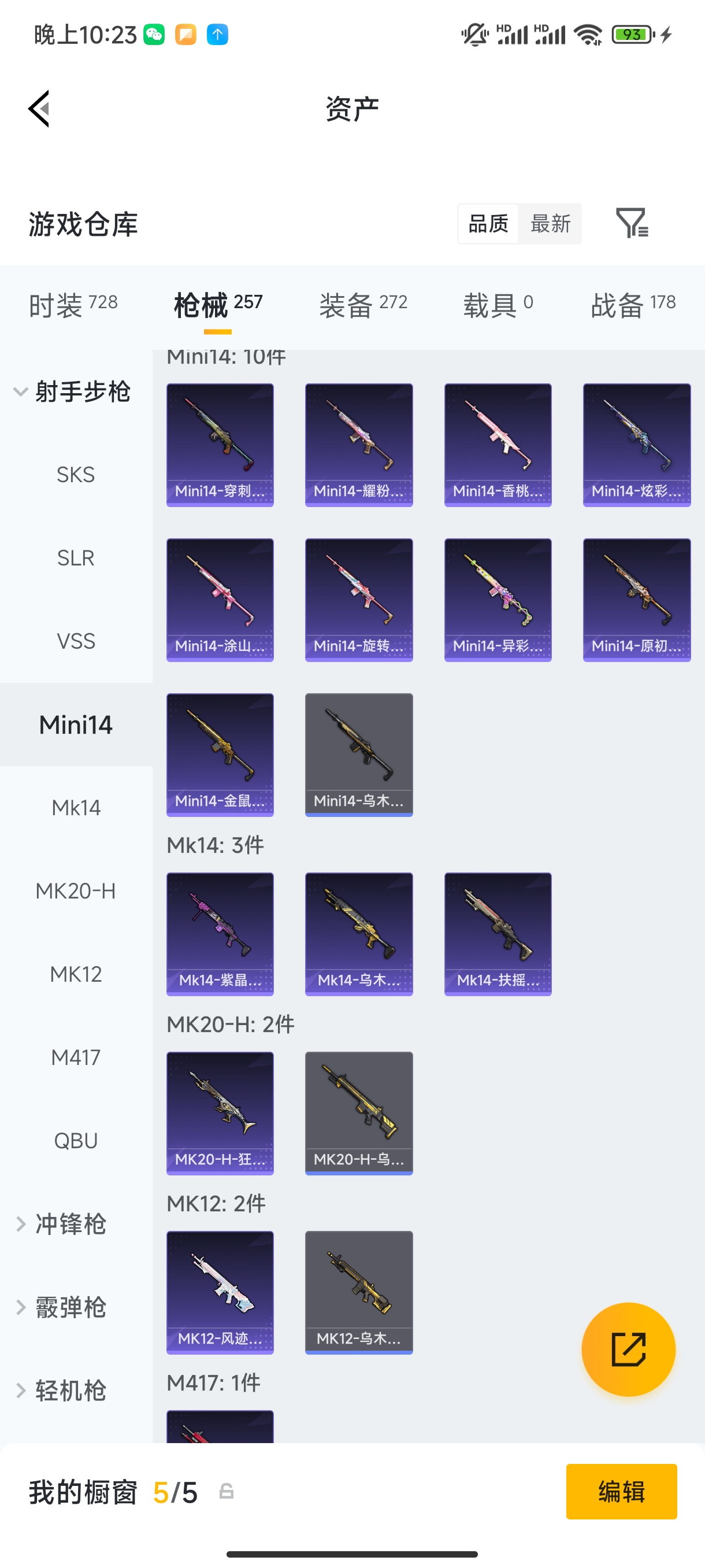
Task: Jump to the VSS weapon section
Action: [76, 641]
